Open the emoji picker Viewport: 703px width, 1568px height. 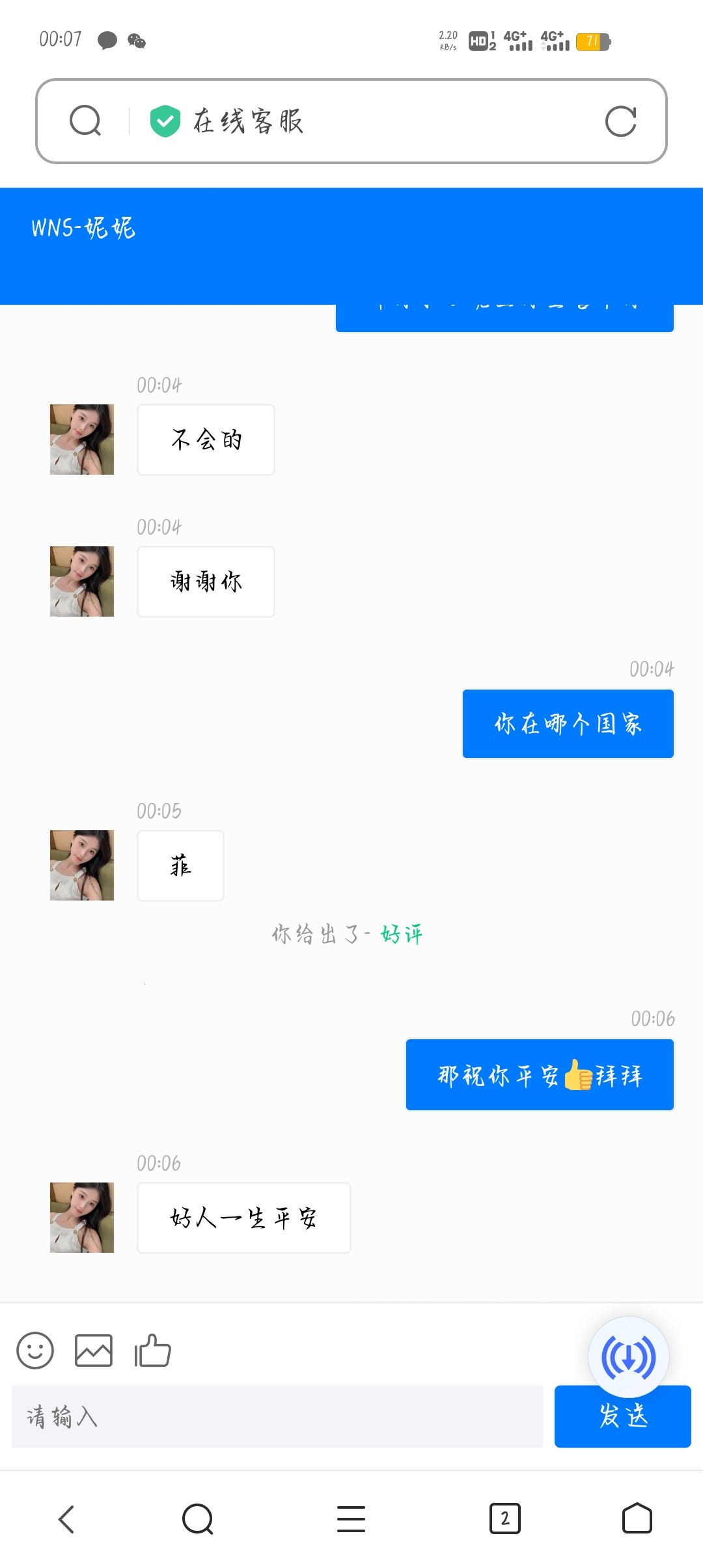pos(35,1351)
